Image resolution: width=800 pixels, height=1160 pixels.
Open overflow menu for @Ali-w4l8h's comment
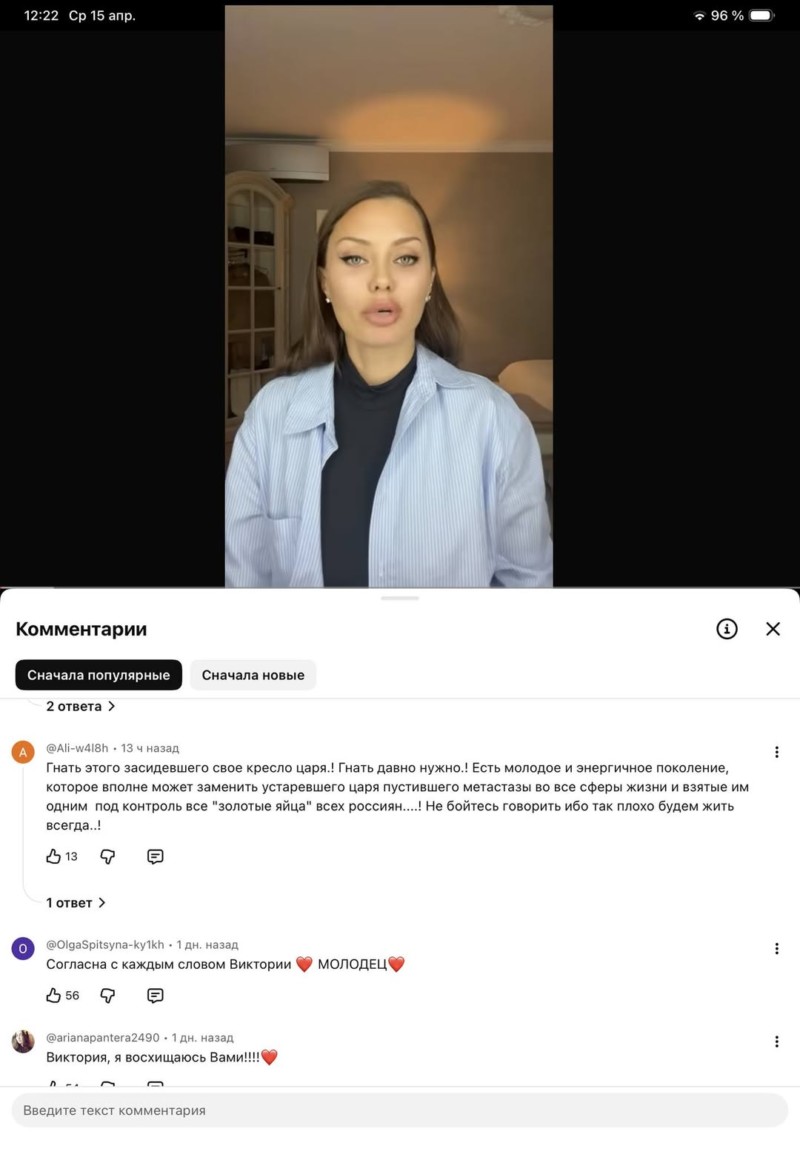[x=776, y=752]
